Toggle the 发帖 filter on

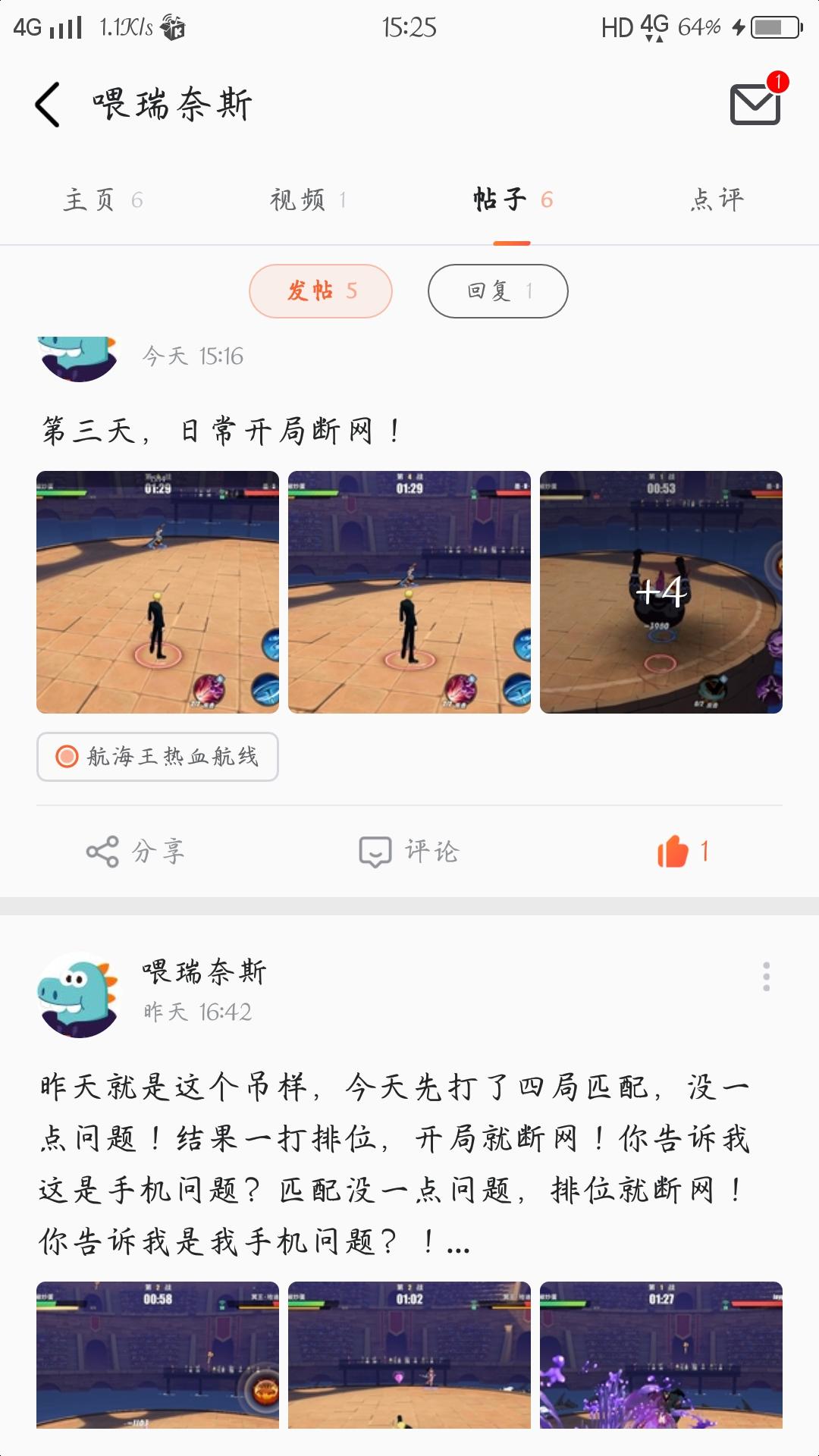[320, 290]
